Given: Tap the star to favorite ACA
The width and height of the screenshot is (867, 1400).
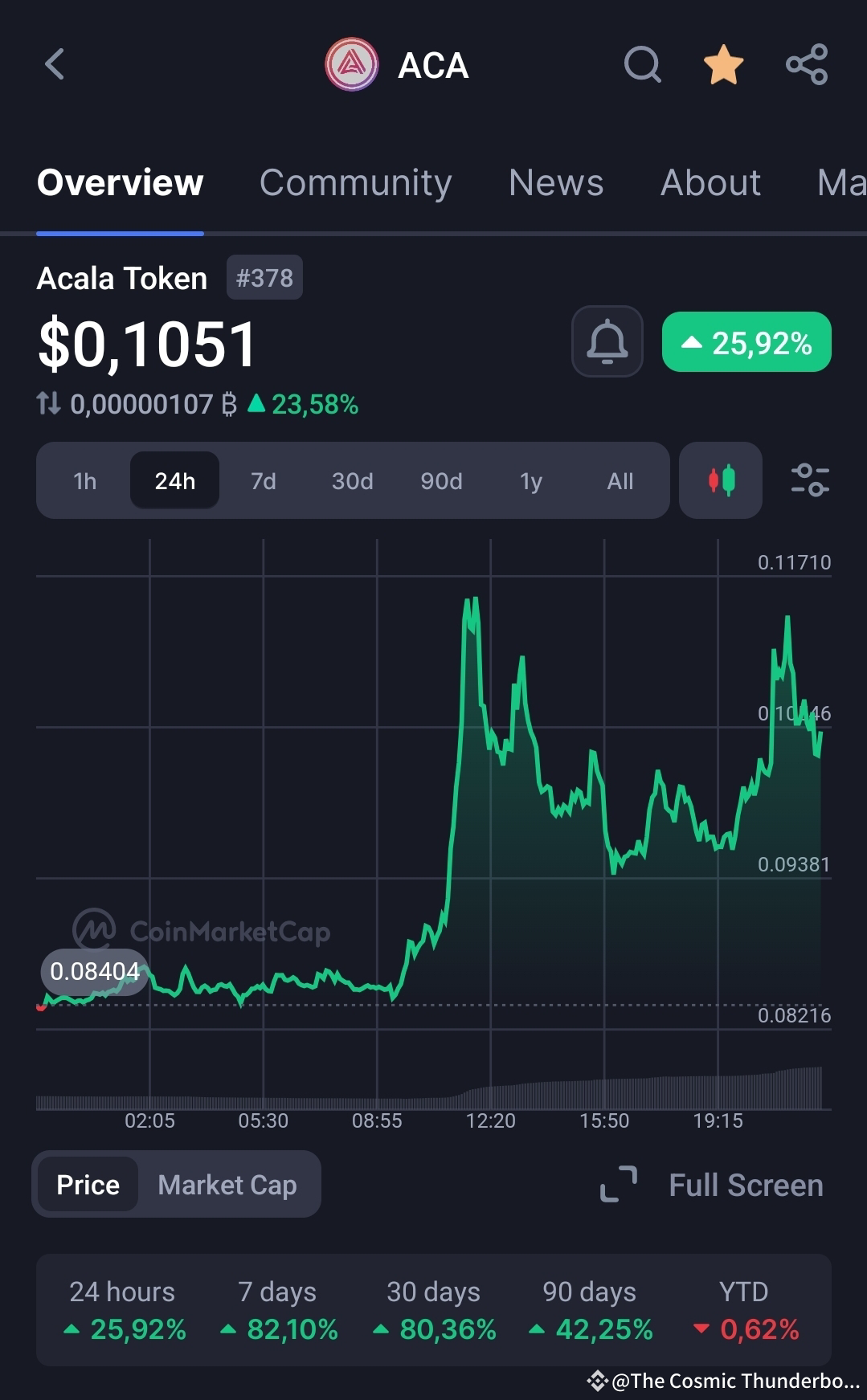Looking at the screenshot, I should 723,66.
